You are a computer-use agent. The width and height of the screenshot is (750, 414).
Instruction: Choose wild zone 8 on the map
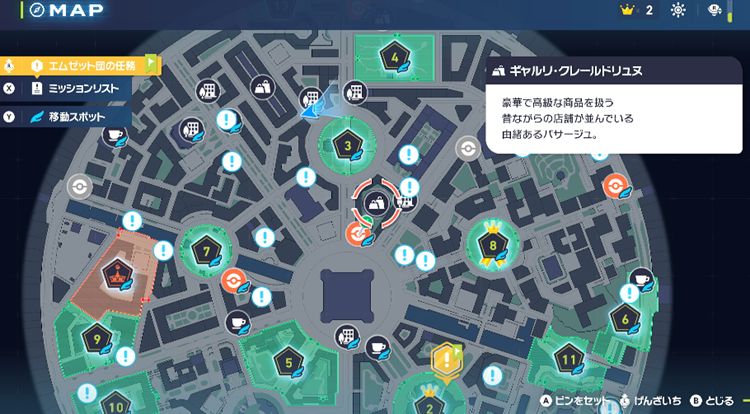click(491, 244)
